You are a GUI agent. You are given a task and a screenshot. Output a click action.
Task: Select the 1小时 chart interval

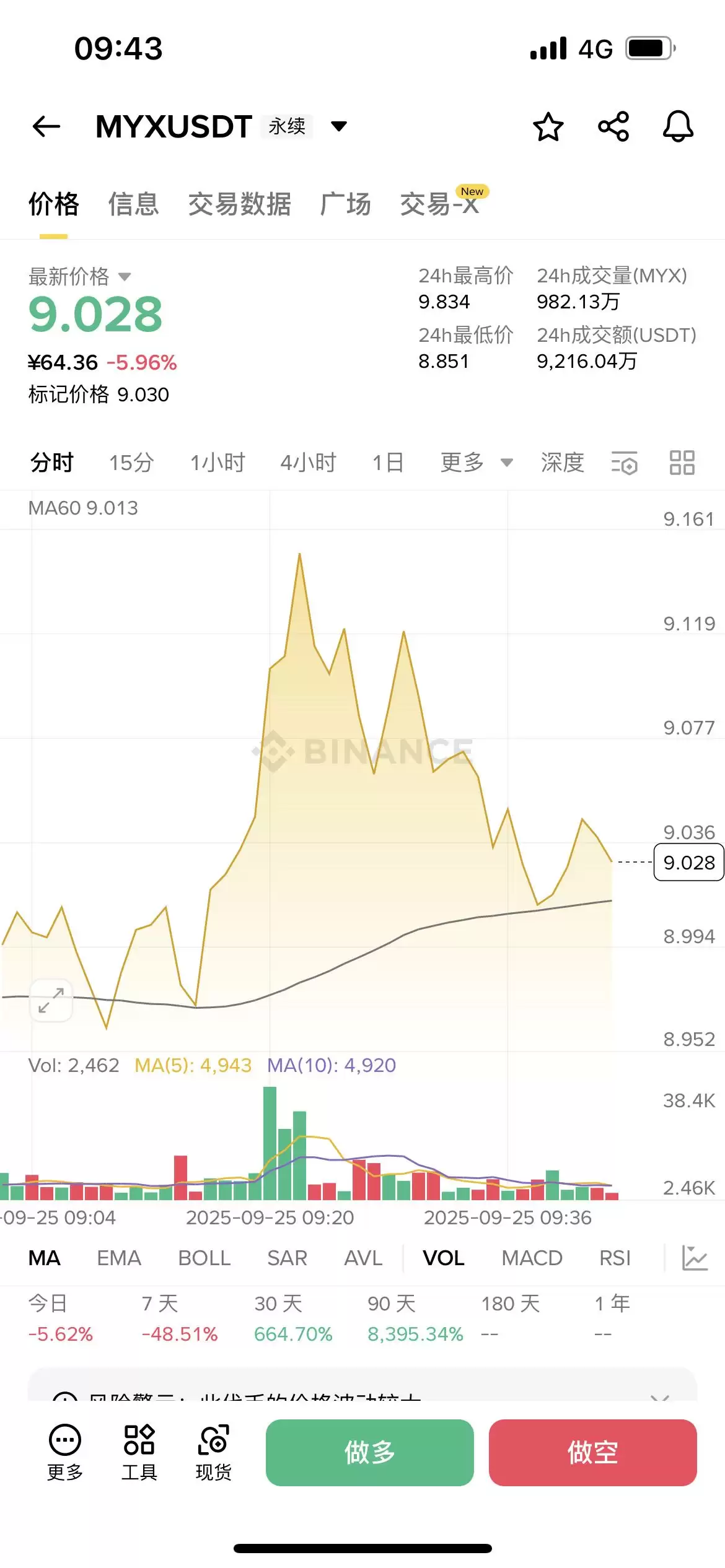point(217,463)
